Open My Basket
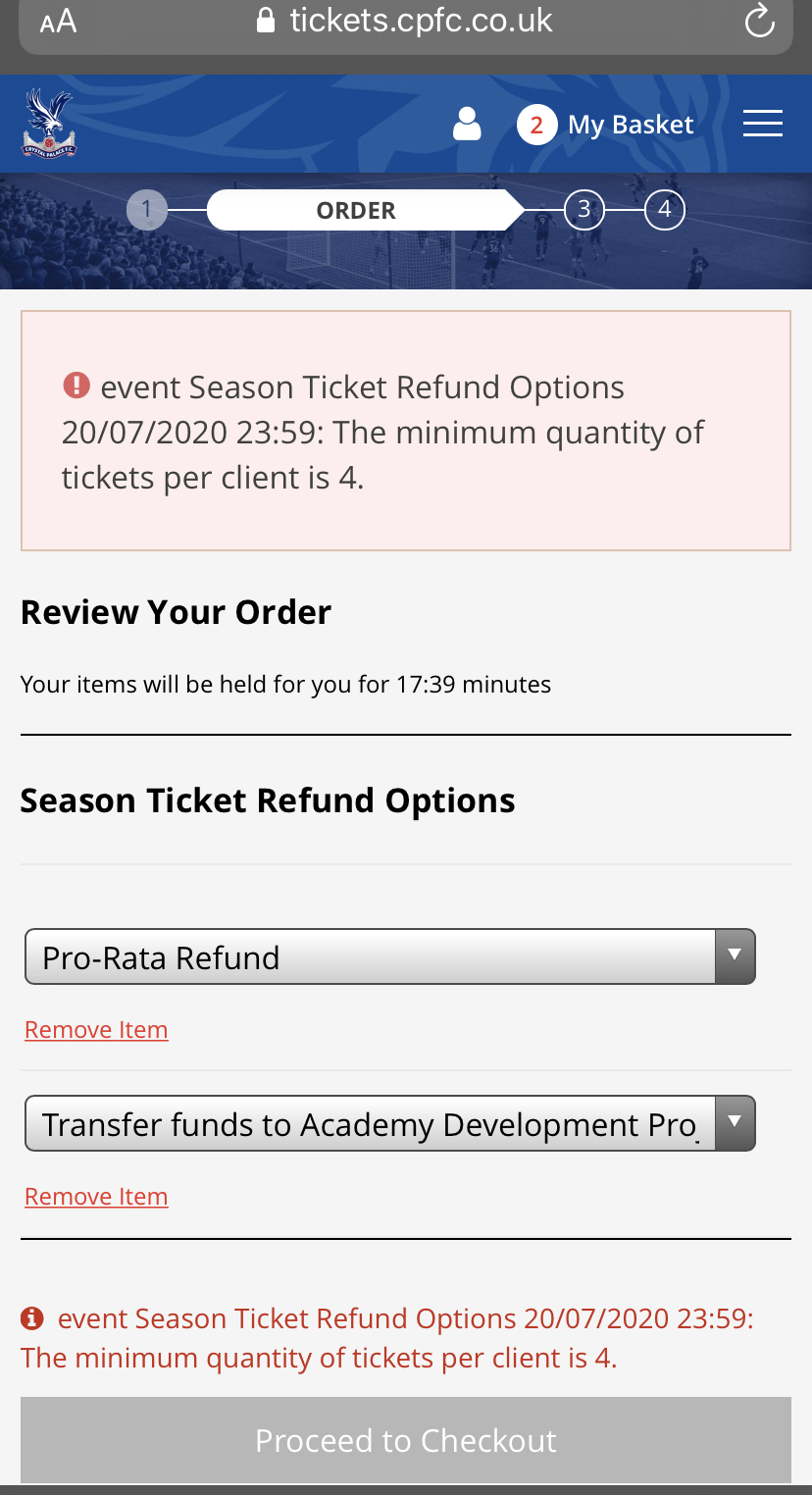Viewport: 812px width, 1495px height. (x=606, y=125)
